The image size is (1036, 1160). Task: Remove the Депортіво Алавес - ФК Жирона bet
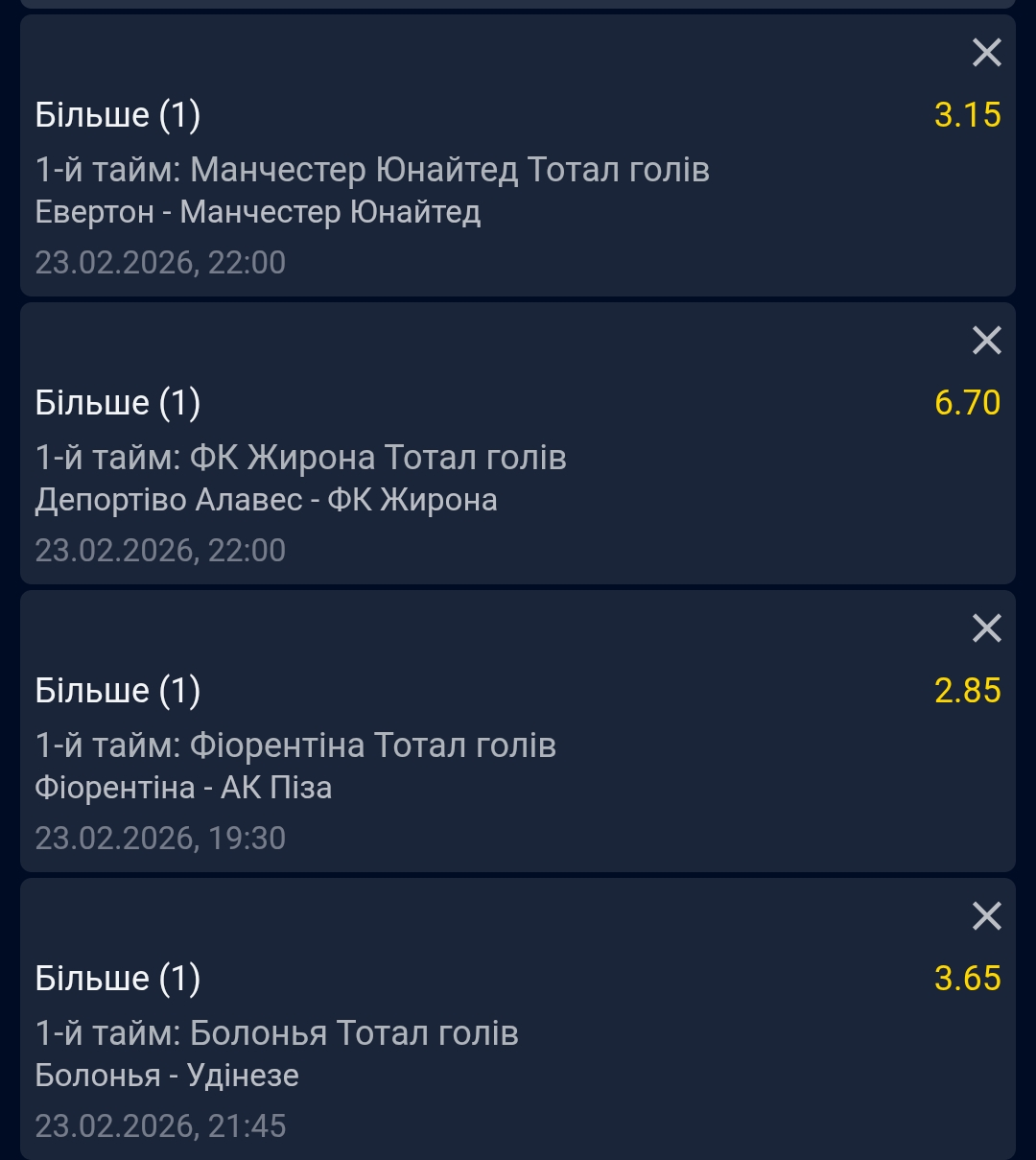[986, 341]
